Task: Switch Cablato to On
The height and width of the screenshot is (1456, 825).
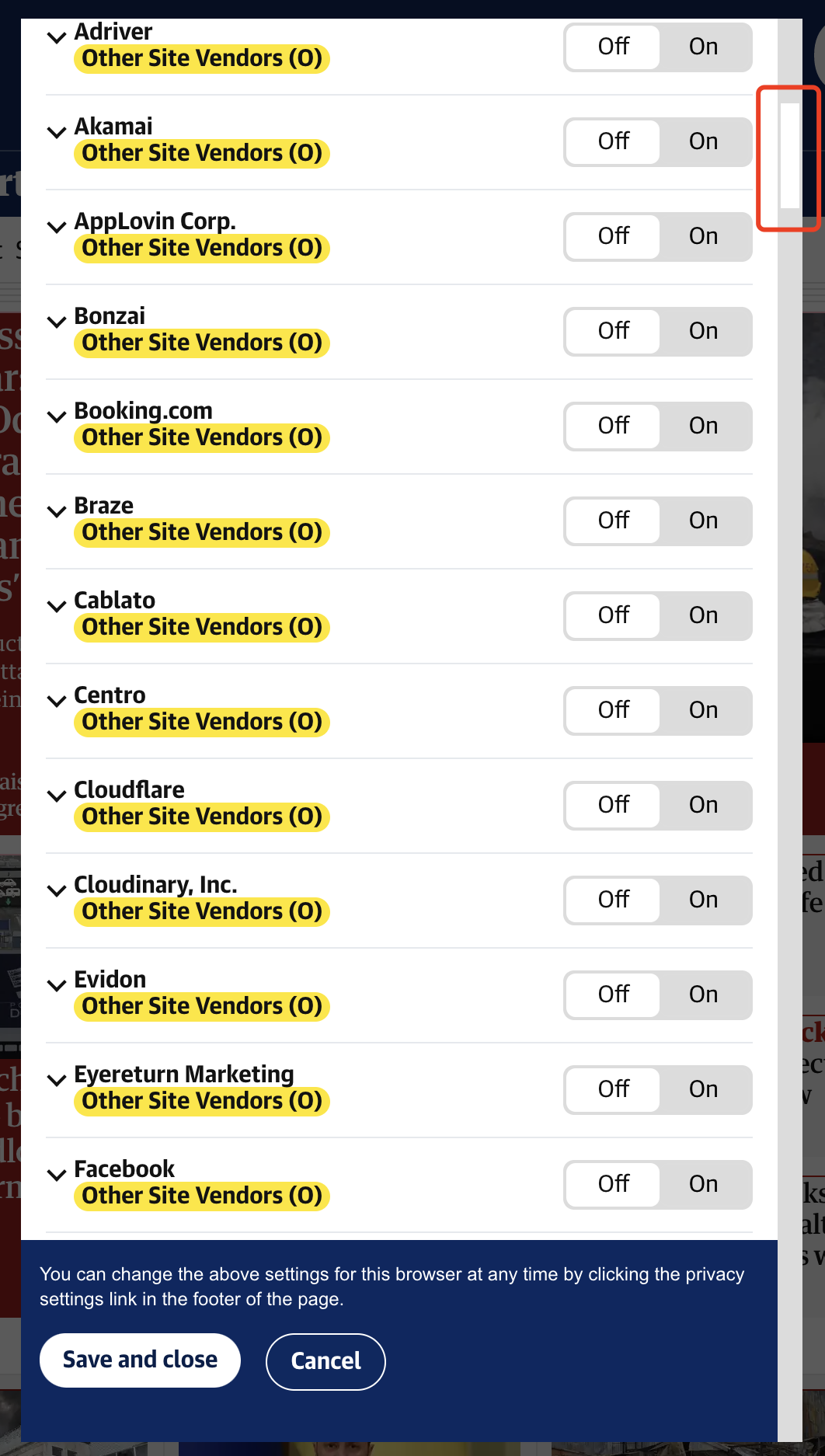Action: (703, 615)
